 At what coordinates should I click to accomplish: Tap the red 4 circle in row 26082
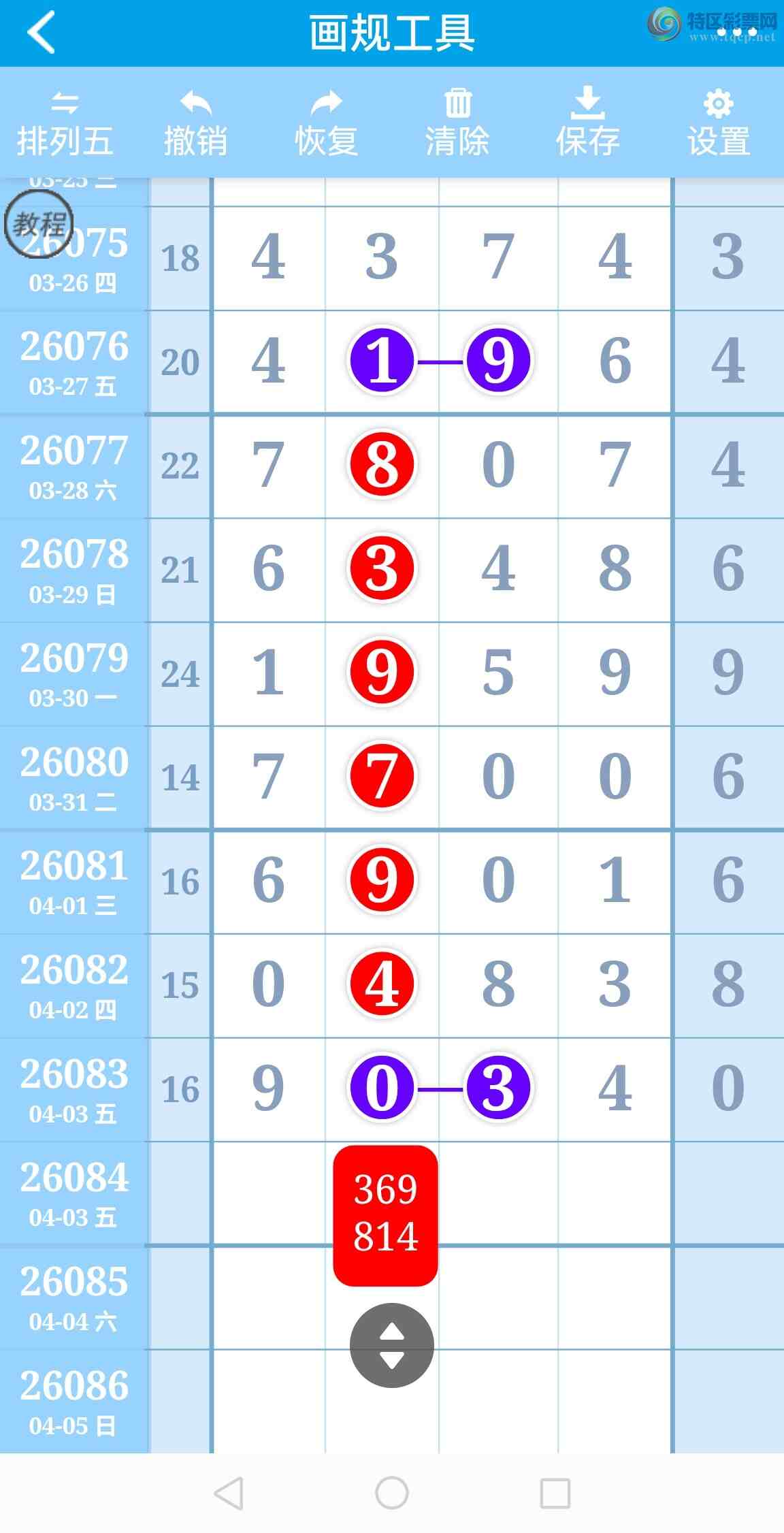coord(382,984)
